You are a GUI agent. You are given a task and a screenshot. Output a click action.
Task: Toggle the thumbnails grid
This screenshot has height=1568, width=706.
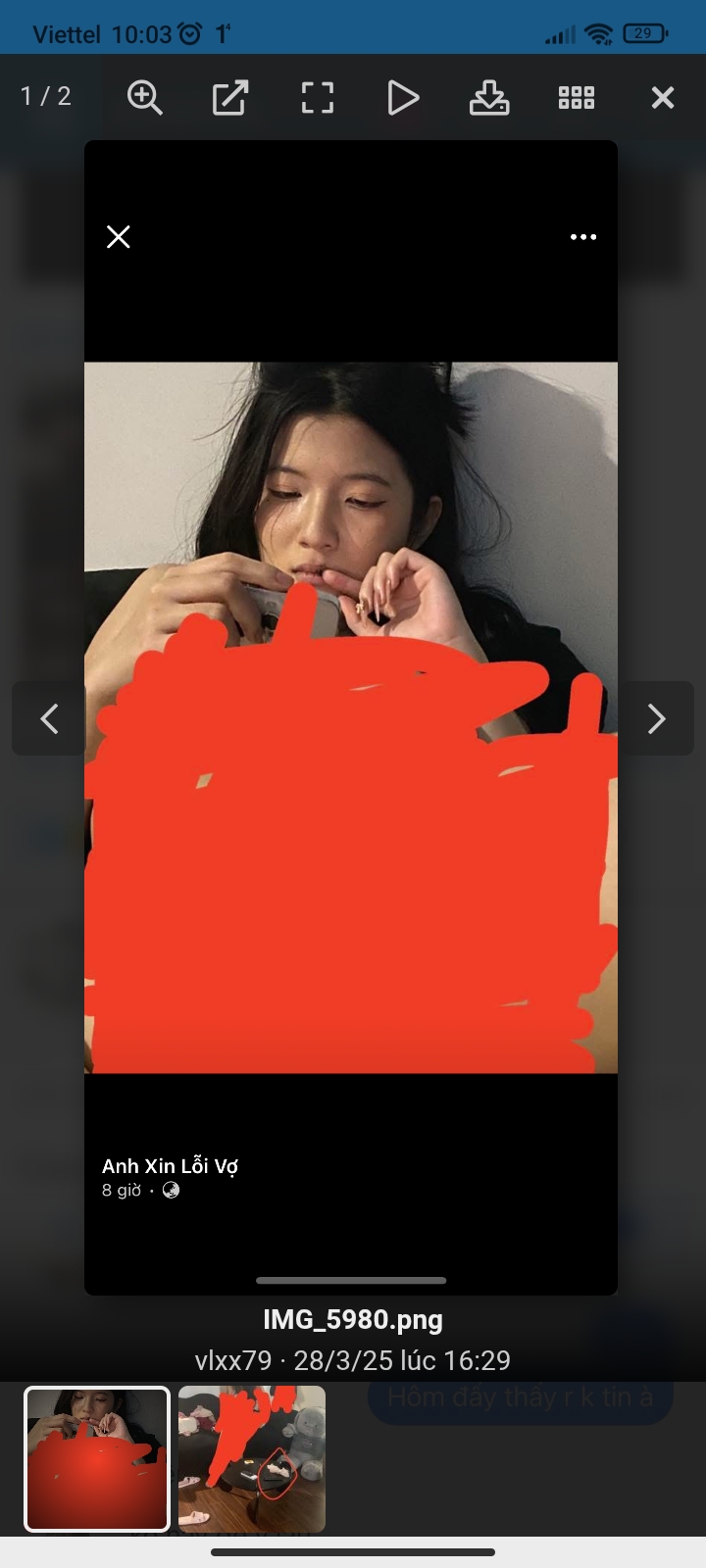coord(576,97)
